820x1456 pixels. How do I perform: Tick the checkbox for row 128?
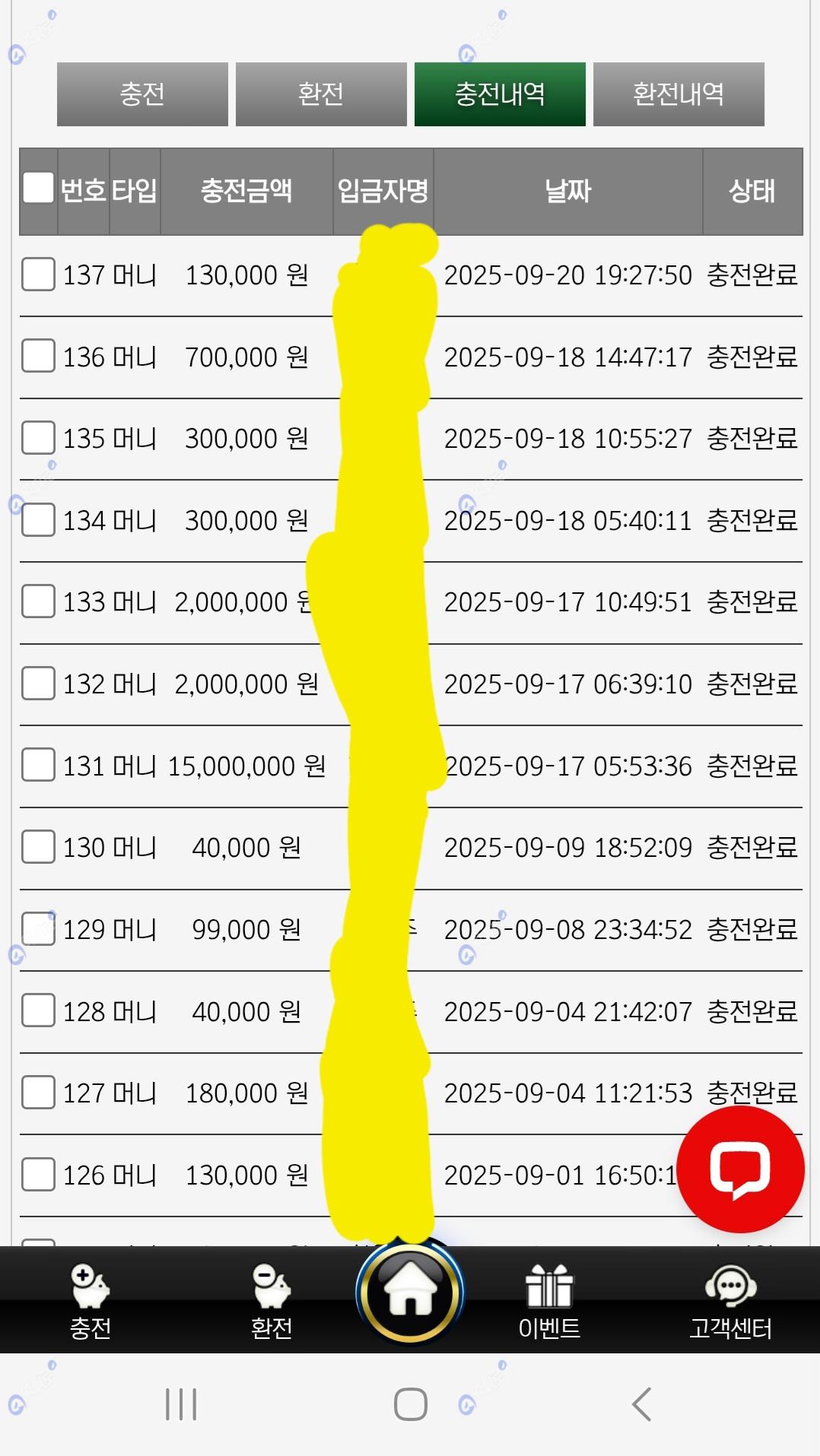click(x=38, y=1010)
